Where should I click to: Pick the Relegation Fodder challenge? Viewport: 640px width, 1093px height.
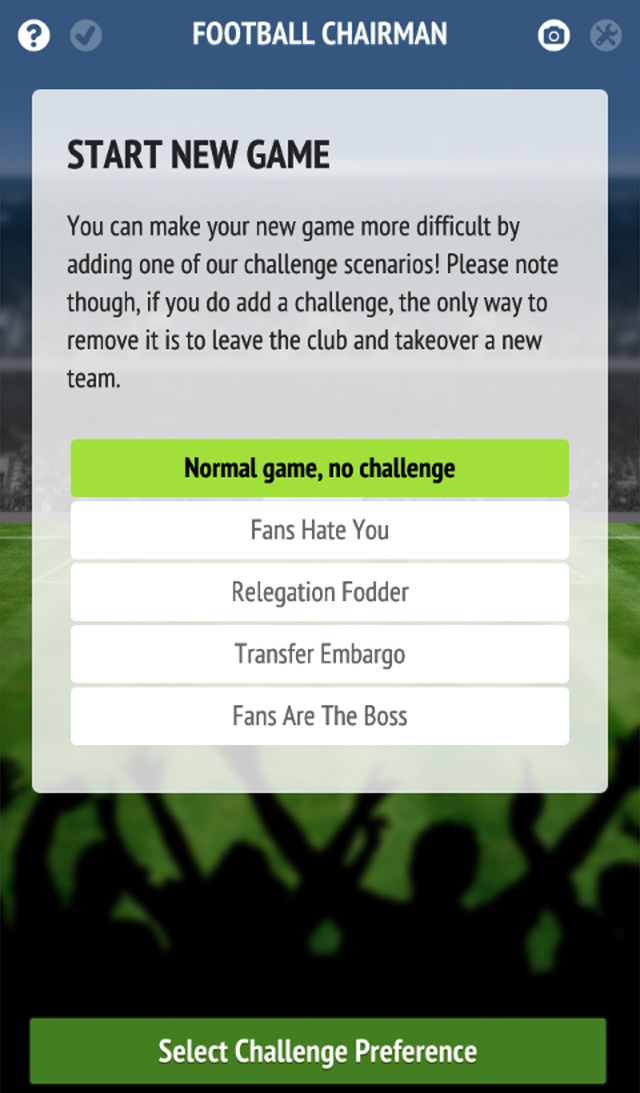(320, 593)
